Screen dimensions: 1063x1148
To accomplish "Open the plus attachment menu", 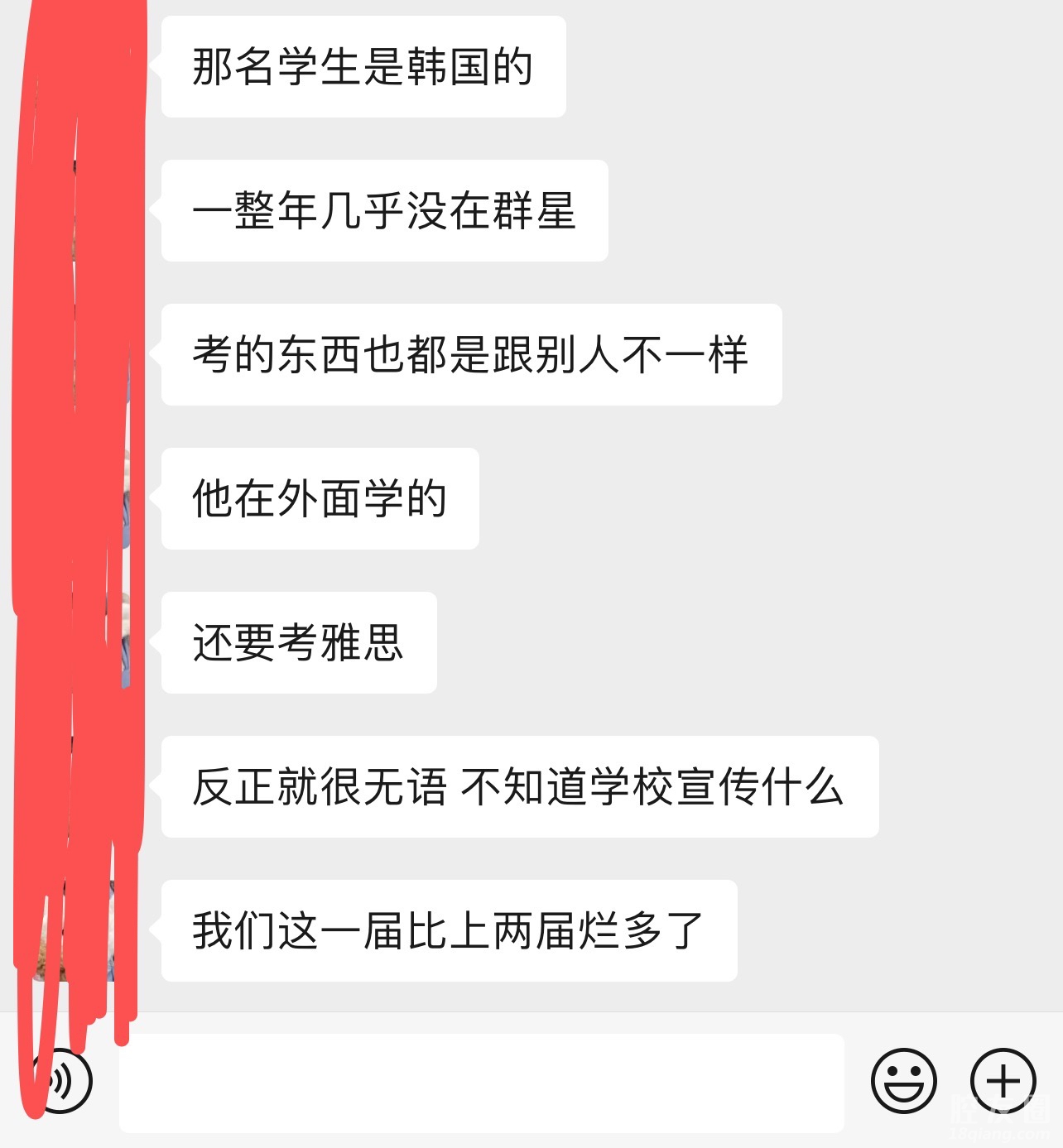I will 1003,1081.
